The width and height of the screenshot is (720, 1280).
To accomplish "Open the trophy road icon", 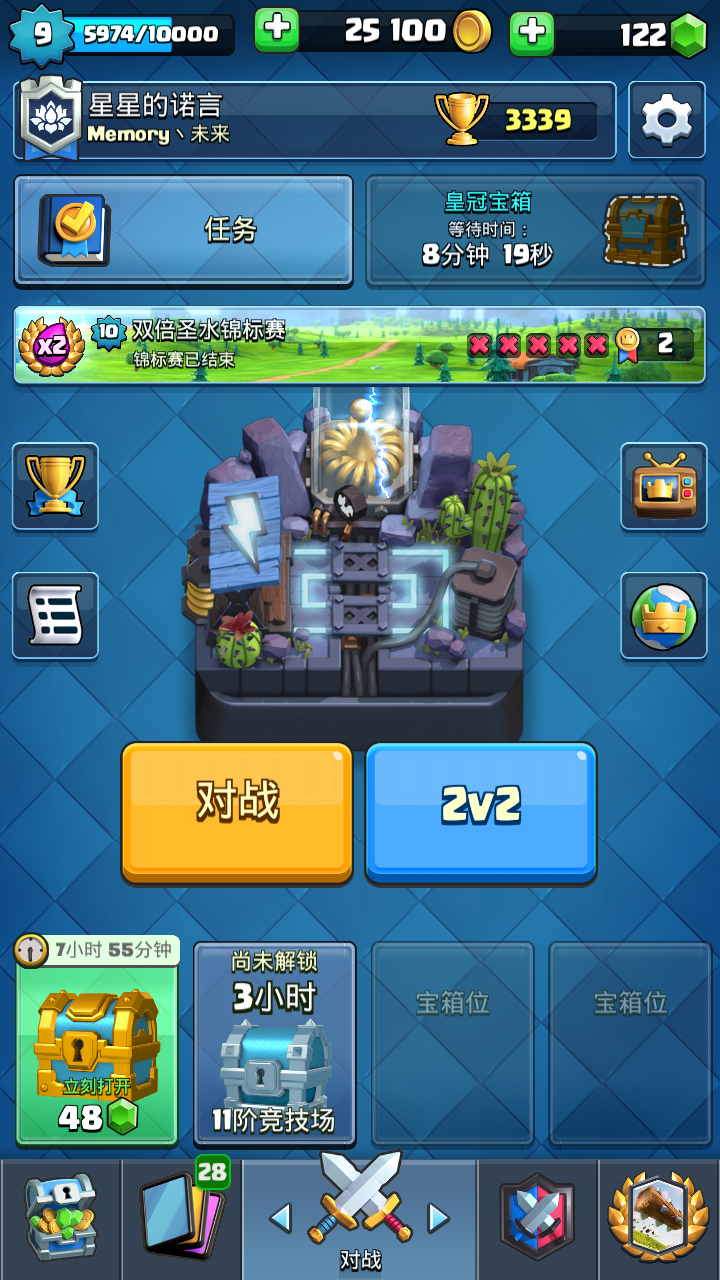I will (55, 486).
